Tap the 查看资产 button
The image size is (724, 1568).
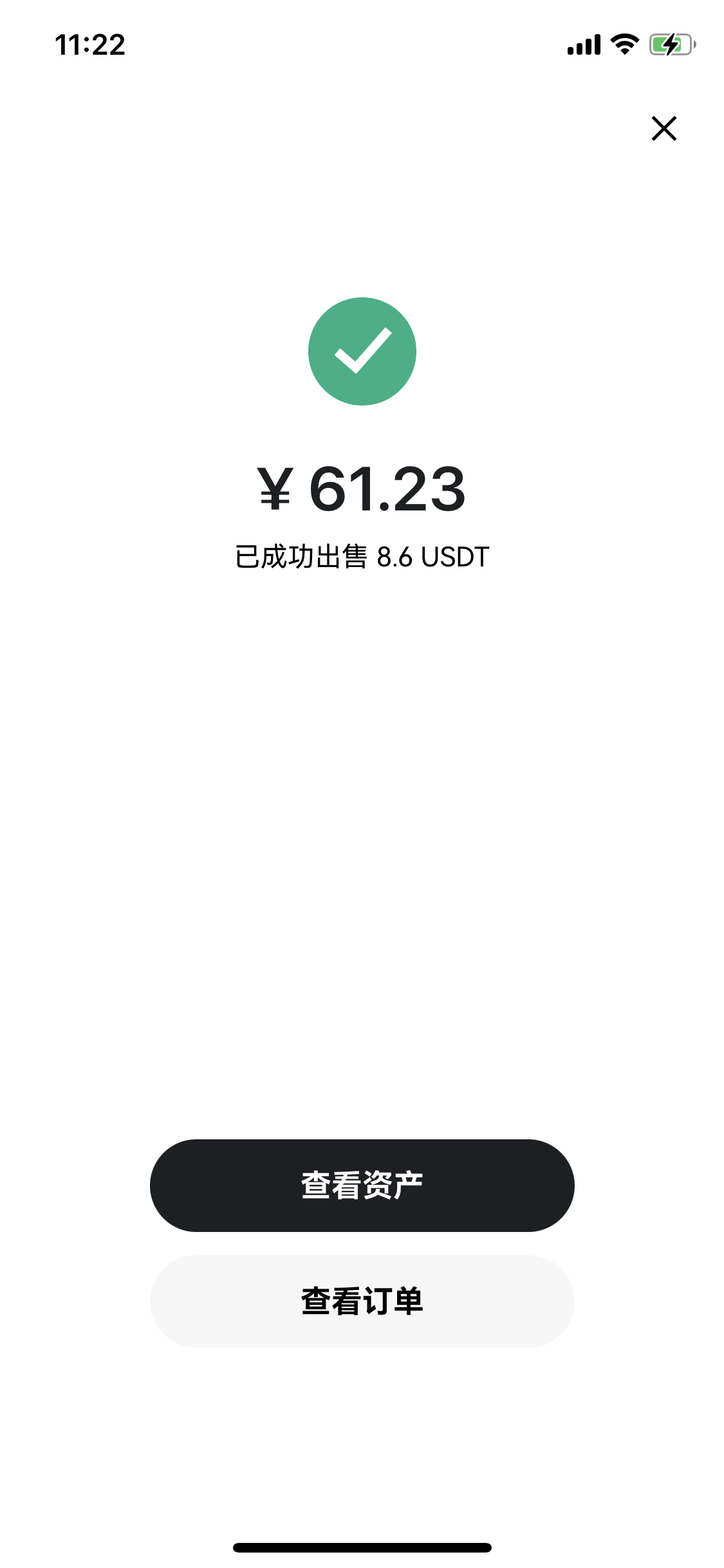pyautogui.click(x=362, y=1185)
